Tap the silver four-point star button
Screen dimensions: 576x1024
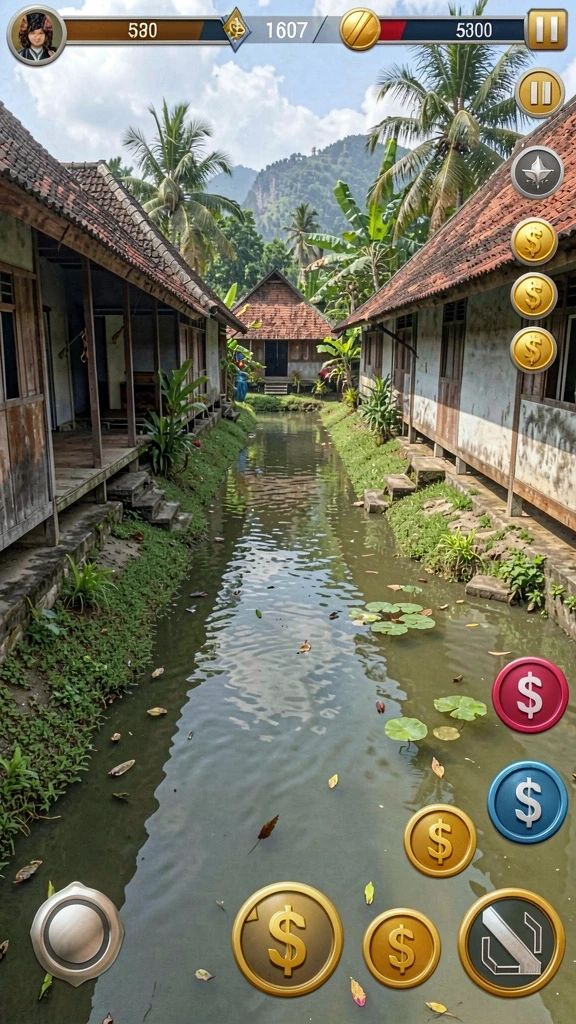[x=537, y=172]
